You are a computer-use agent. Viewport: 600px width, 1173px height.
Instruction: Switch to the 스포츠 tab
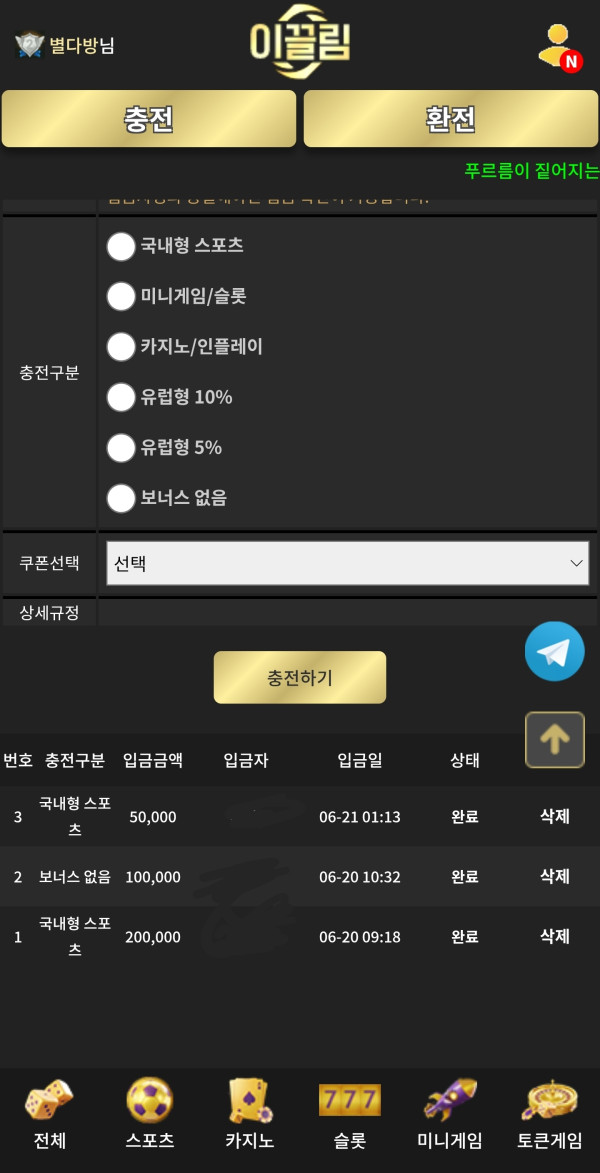(150, 1113)
